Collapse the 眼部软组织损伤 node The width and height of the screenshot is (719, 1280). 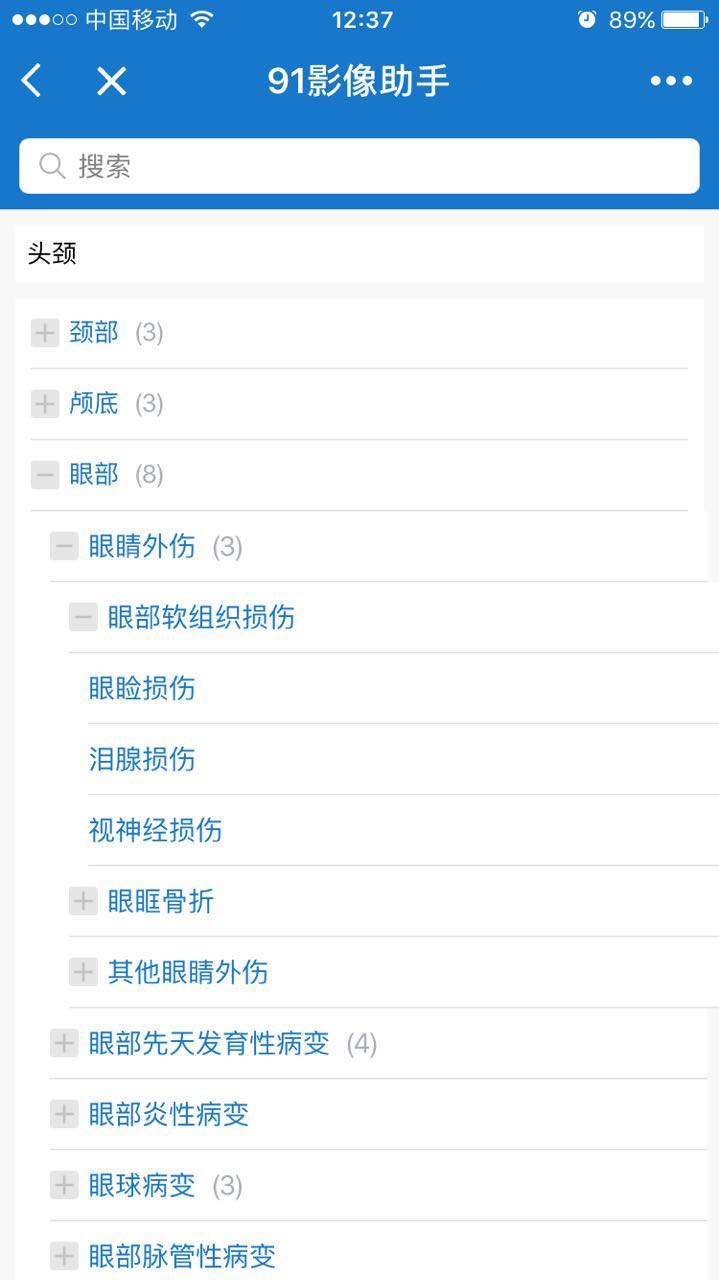(x=83, y=617)
